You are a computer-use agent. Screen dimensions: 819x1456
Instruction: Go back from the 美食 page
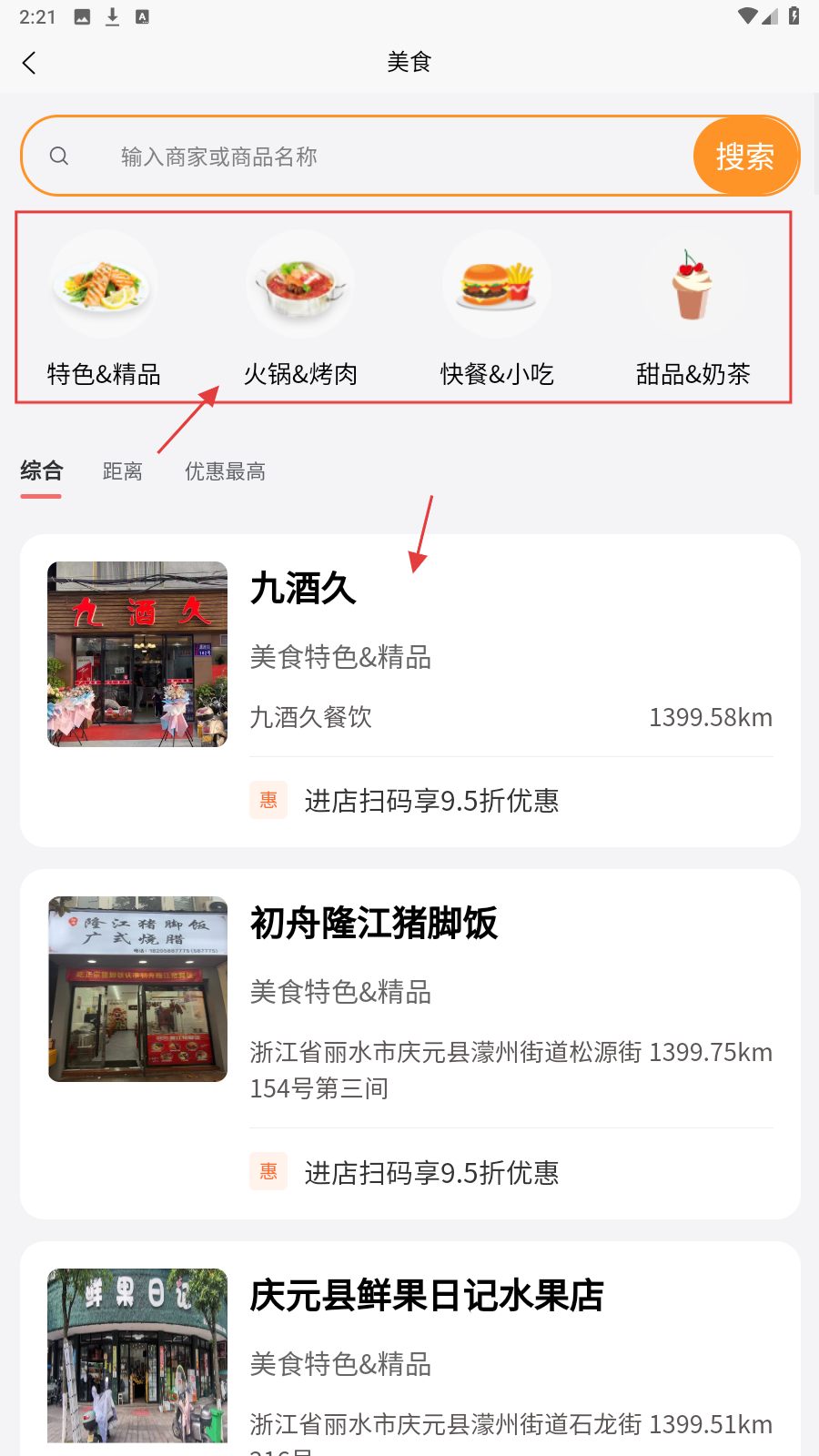pyautogui.click(x=29, y=63)
